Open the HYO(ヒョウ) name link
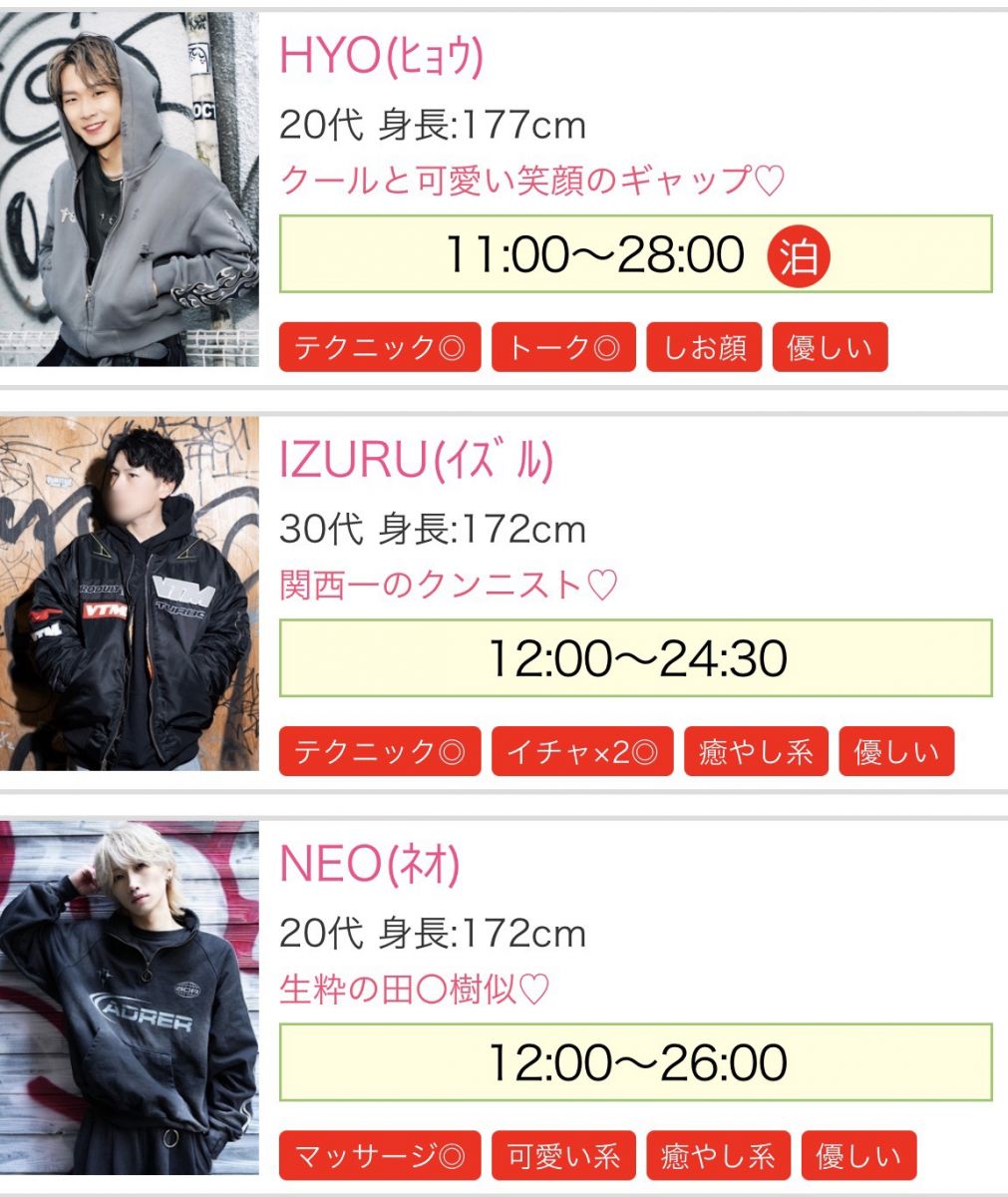This screenshot has height=1197, width=1008. click(381, 57)
